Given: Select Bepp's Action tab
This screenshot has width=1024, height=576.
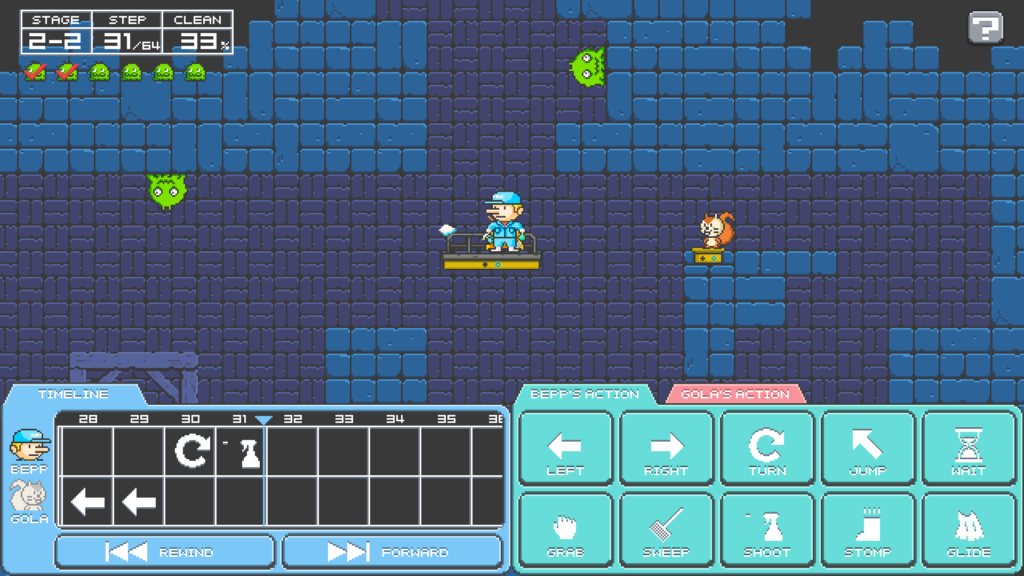Looking at the screenshot, I should [x=585, y=394].
